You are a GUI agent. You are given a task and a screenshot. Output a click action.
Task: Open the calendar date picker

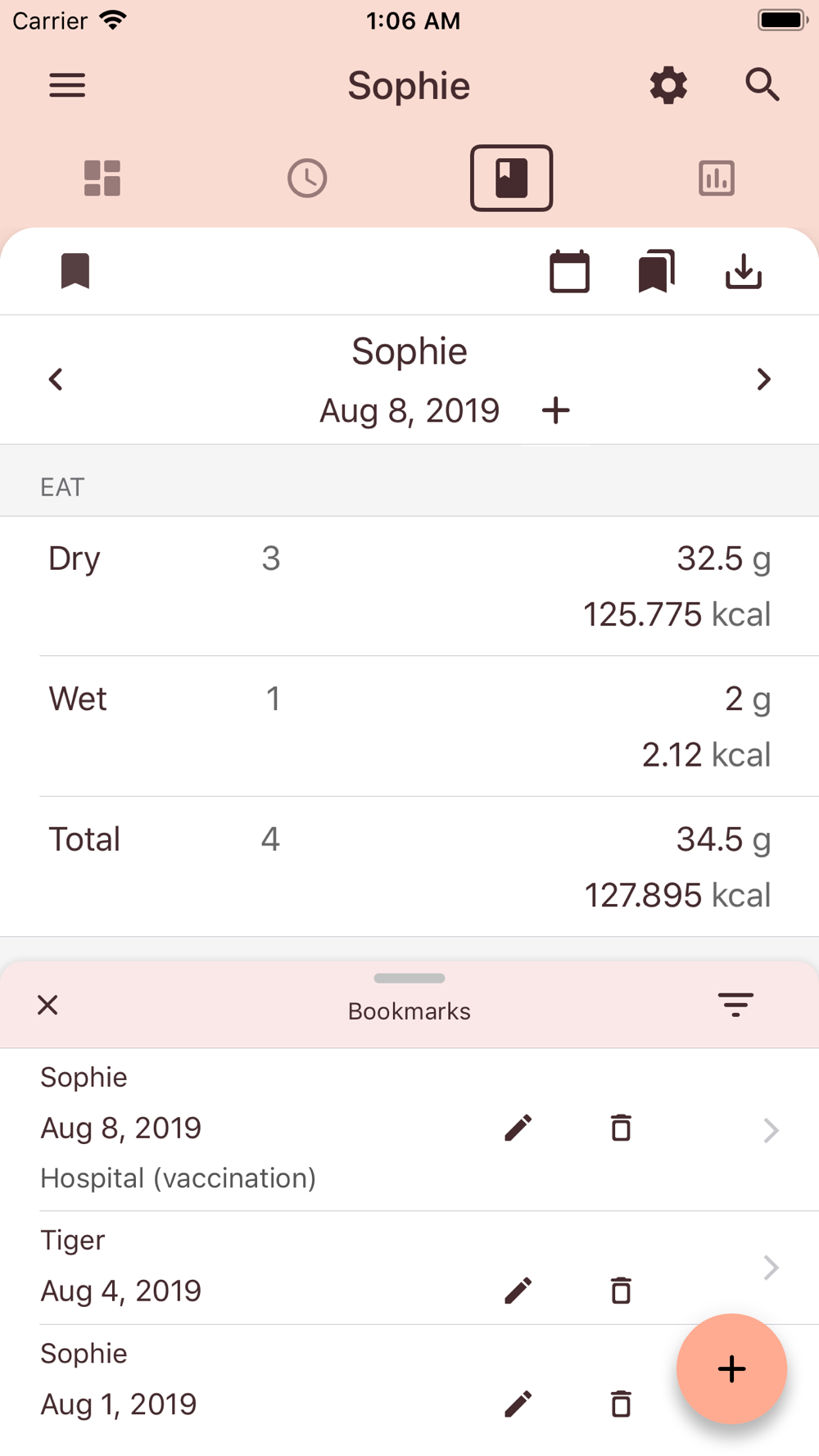(569, 271)
